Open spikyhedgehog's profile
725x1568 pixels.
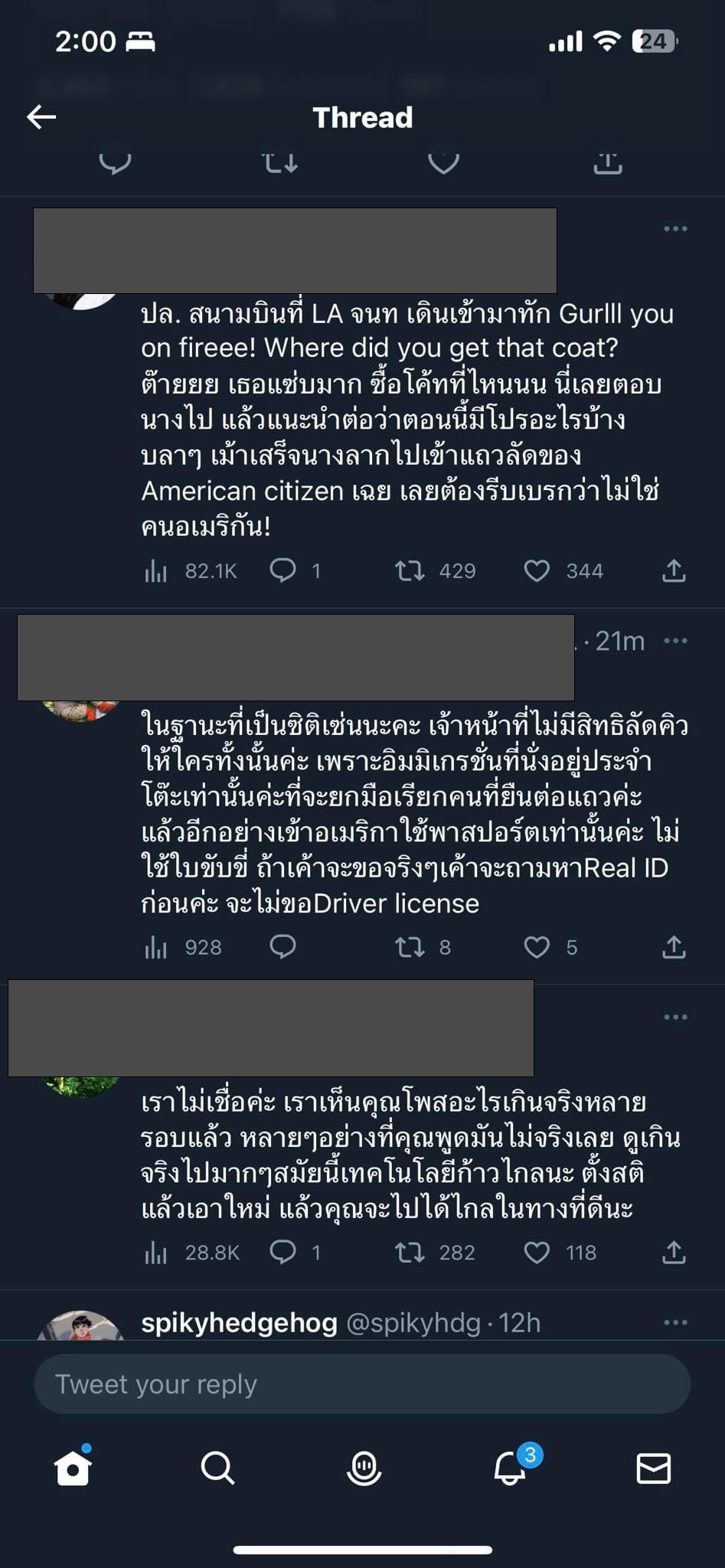(239, 1323)
